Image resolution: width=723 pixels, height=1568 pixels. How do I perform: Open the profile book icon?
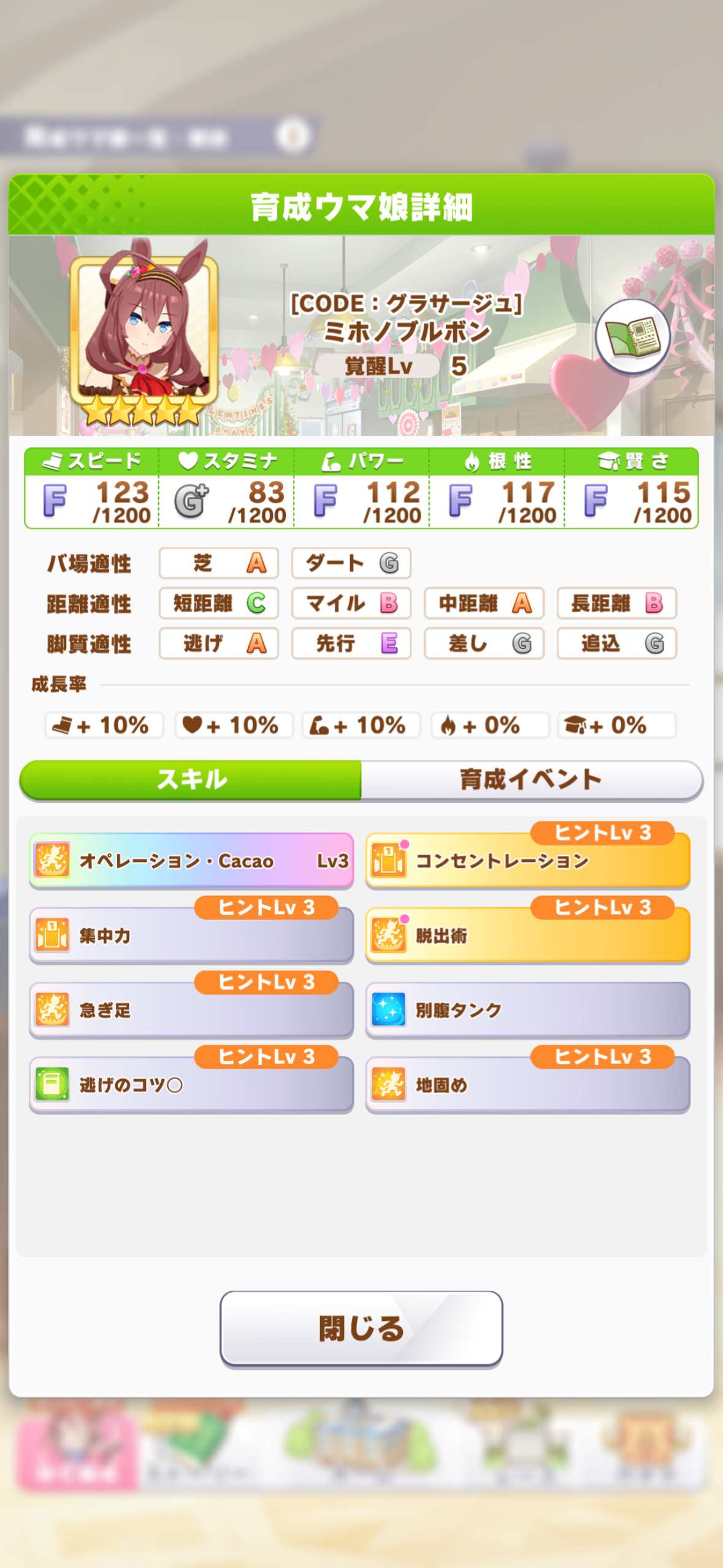pyautogui.click(x=632, y=336)
